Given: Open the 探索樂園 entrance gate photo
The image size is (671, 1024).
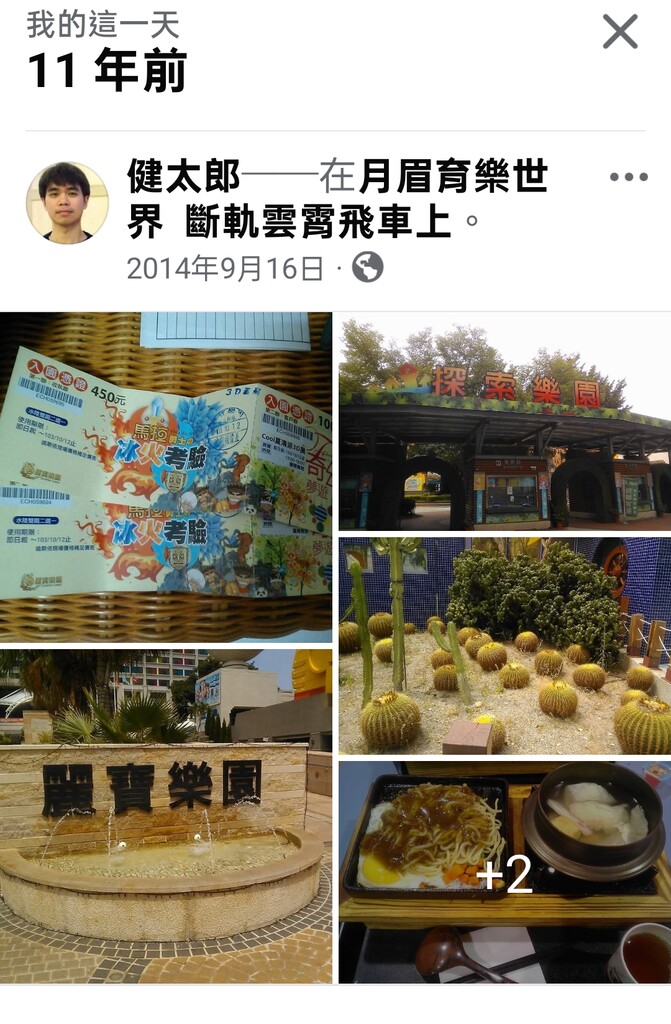Looking at the screenshot, I should pos(504,422).
